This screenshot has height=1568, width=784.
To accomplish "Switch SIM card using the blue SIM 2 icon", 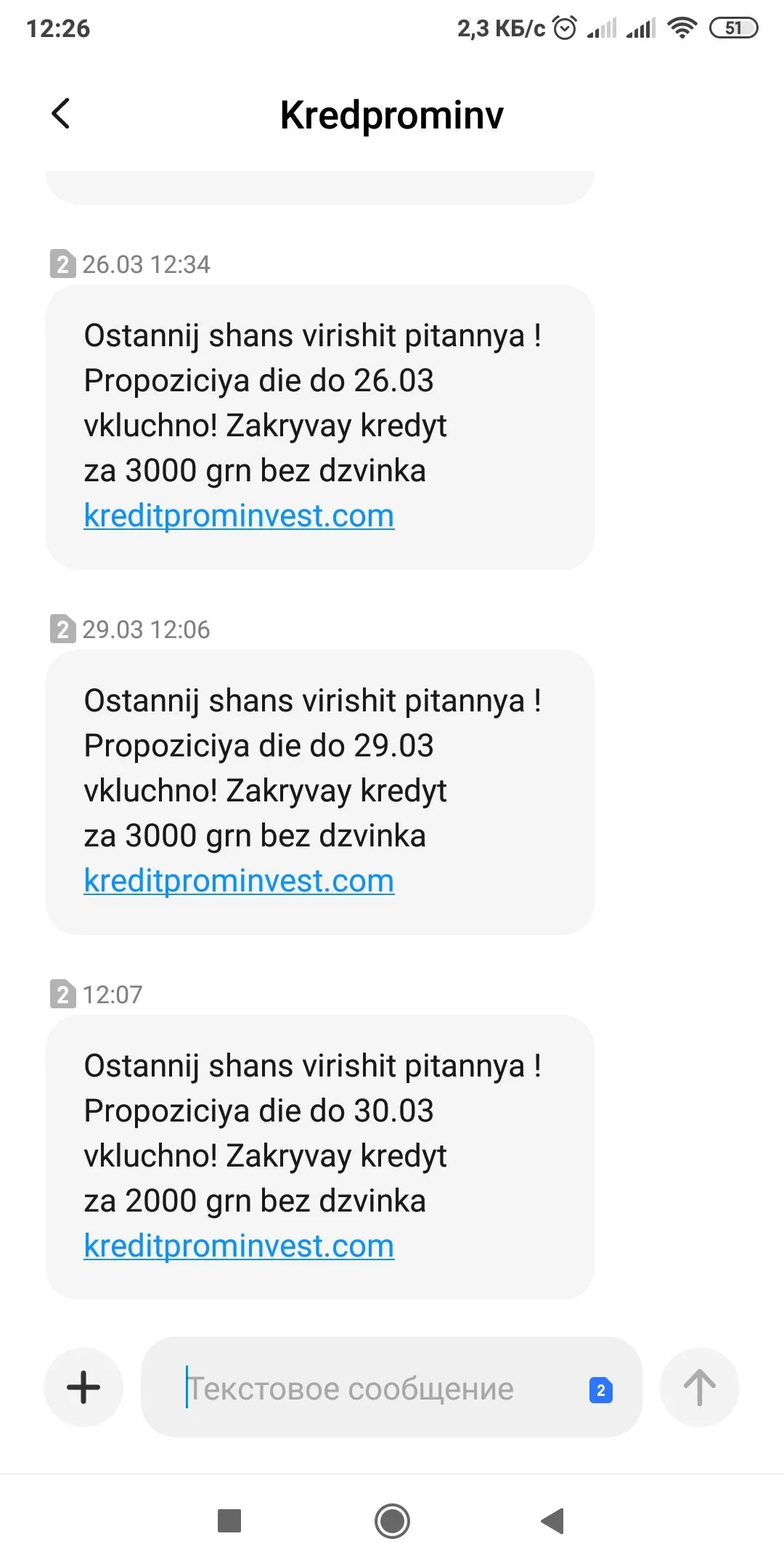I will 600,1390.
